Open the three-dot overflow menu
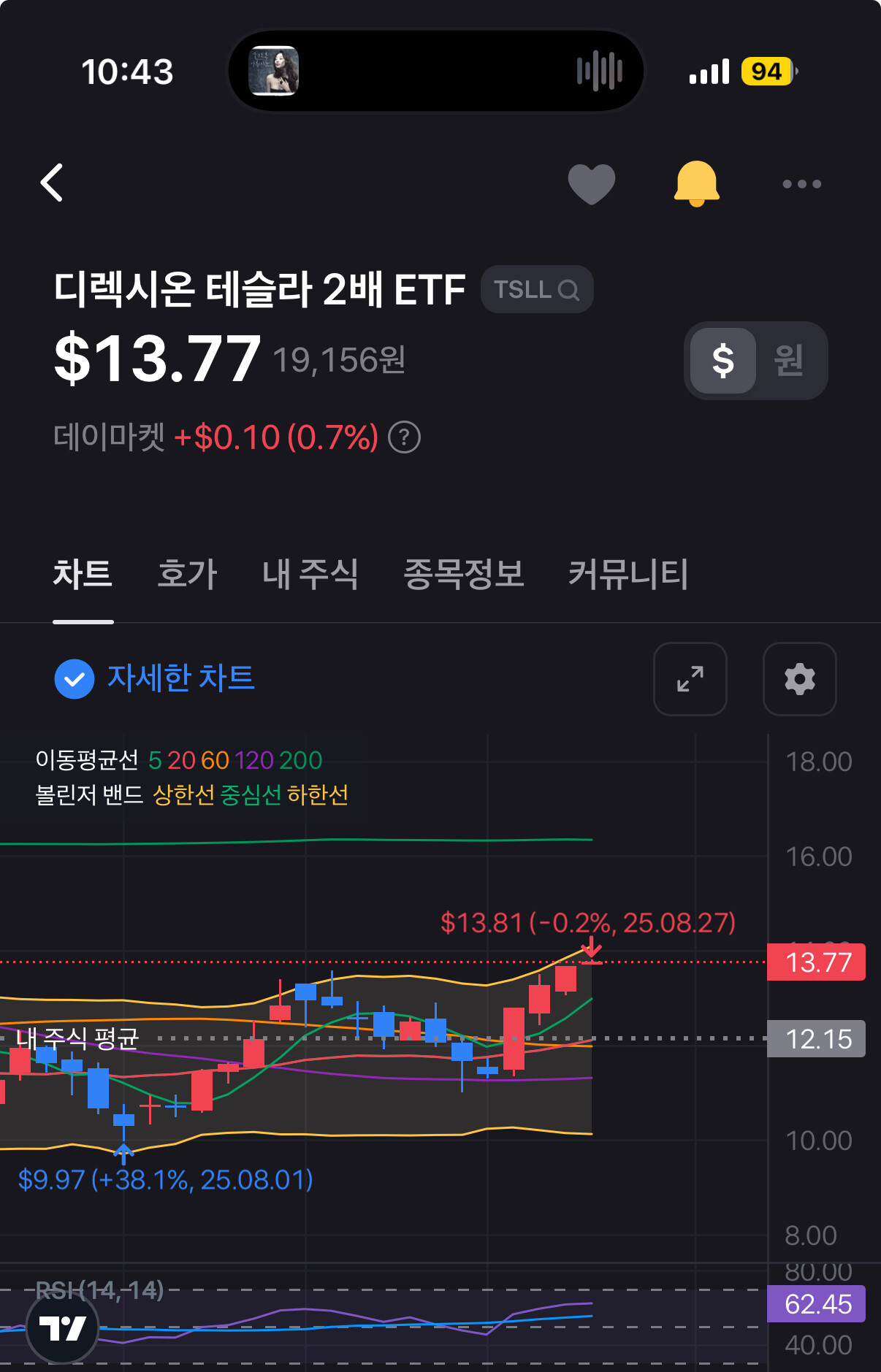881x1372 pixels. click(x=801, y=184)
